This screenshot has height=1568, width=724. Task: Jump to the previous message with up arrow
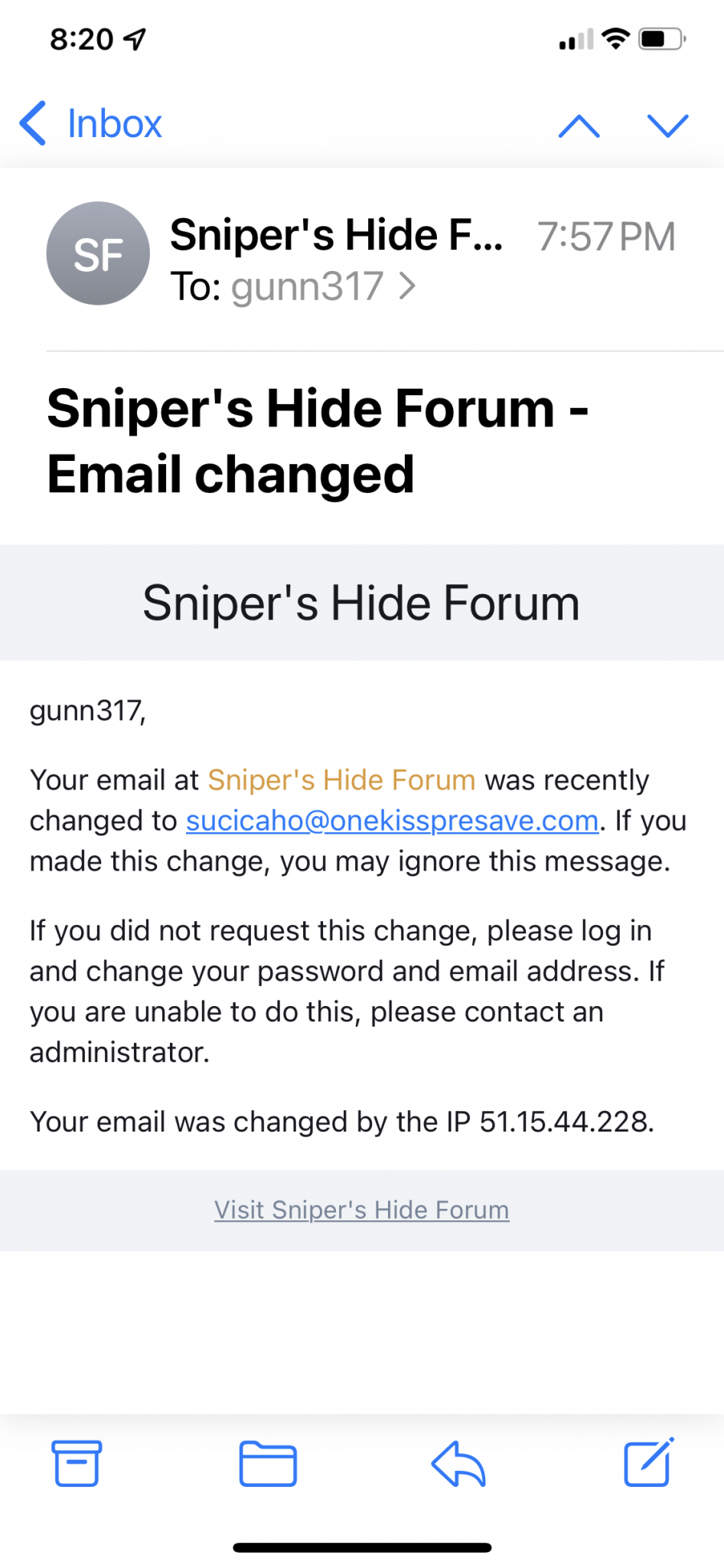579,126
